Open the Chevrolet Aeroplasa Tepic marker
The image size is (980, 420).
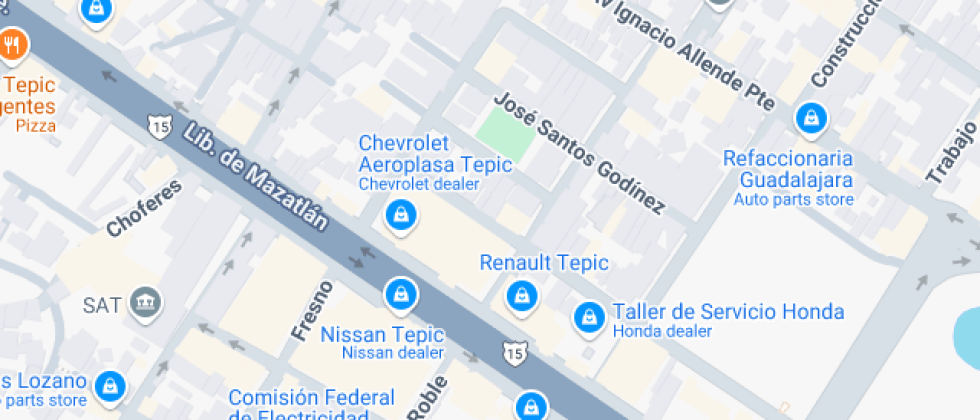401,214
